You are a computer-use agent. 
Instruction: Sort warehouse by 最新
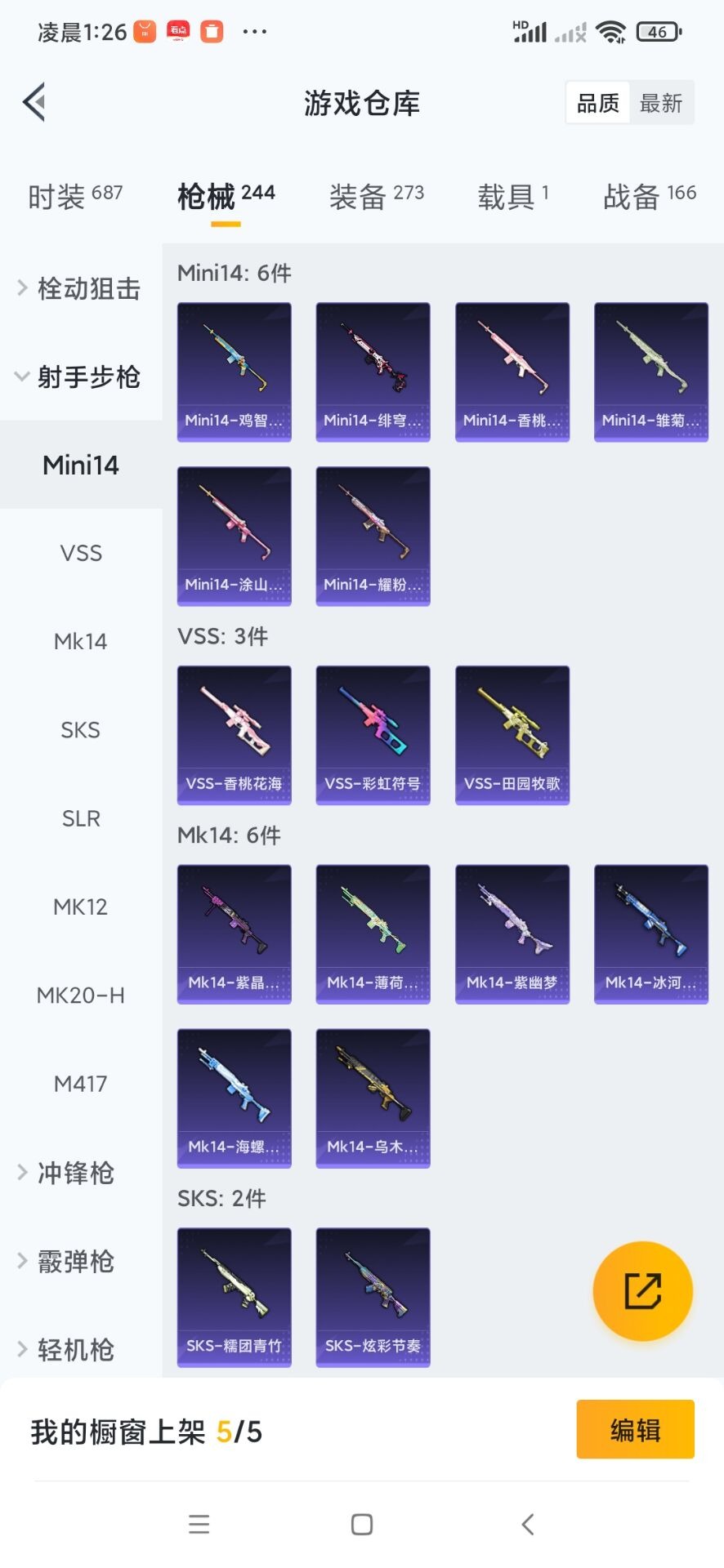click(x=661, y=103)
